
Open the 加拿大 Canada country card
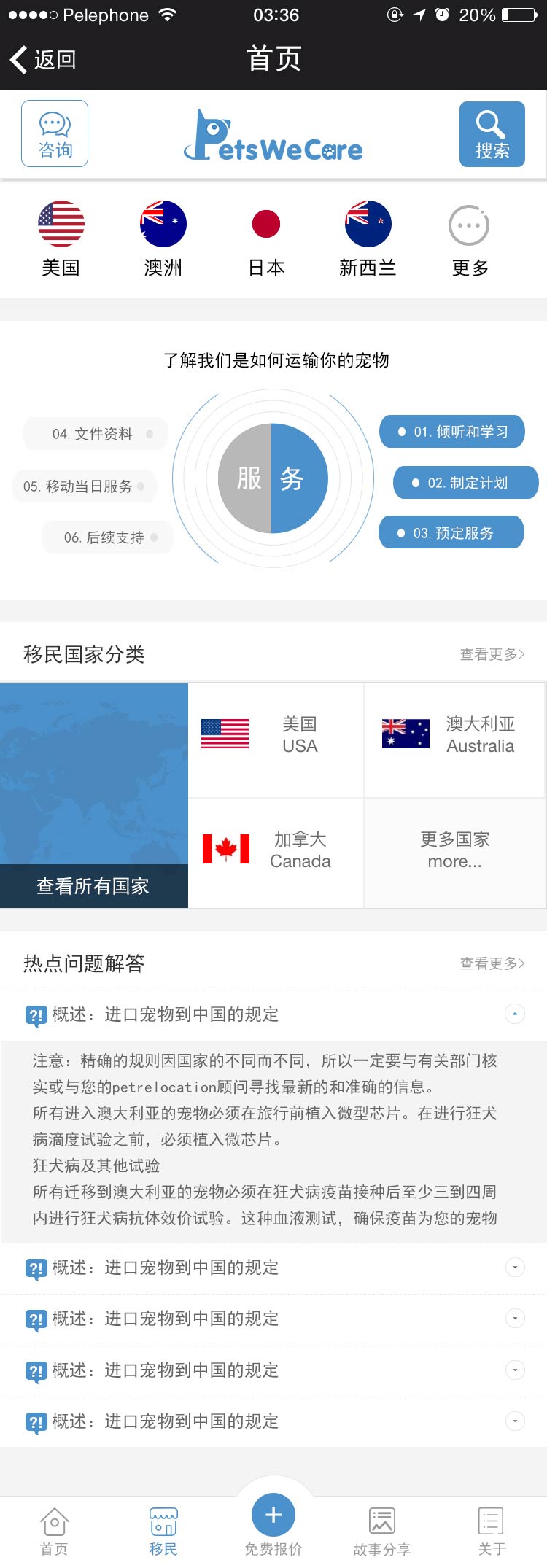point(276,850)
